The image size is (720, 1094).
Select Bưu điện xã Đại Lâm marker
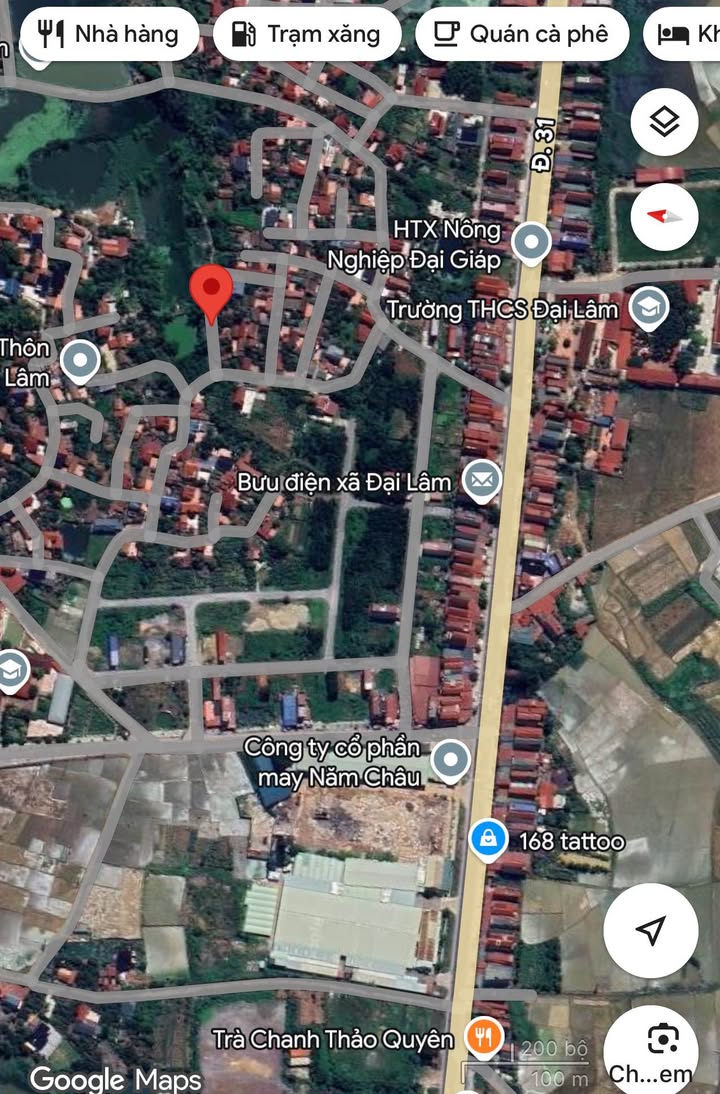(x=481, y=481)
